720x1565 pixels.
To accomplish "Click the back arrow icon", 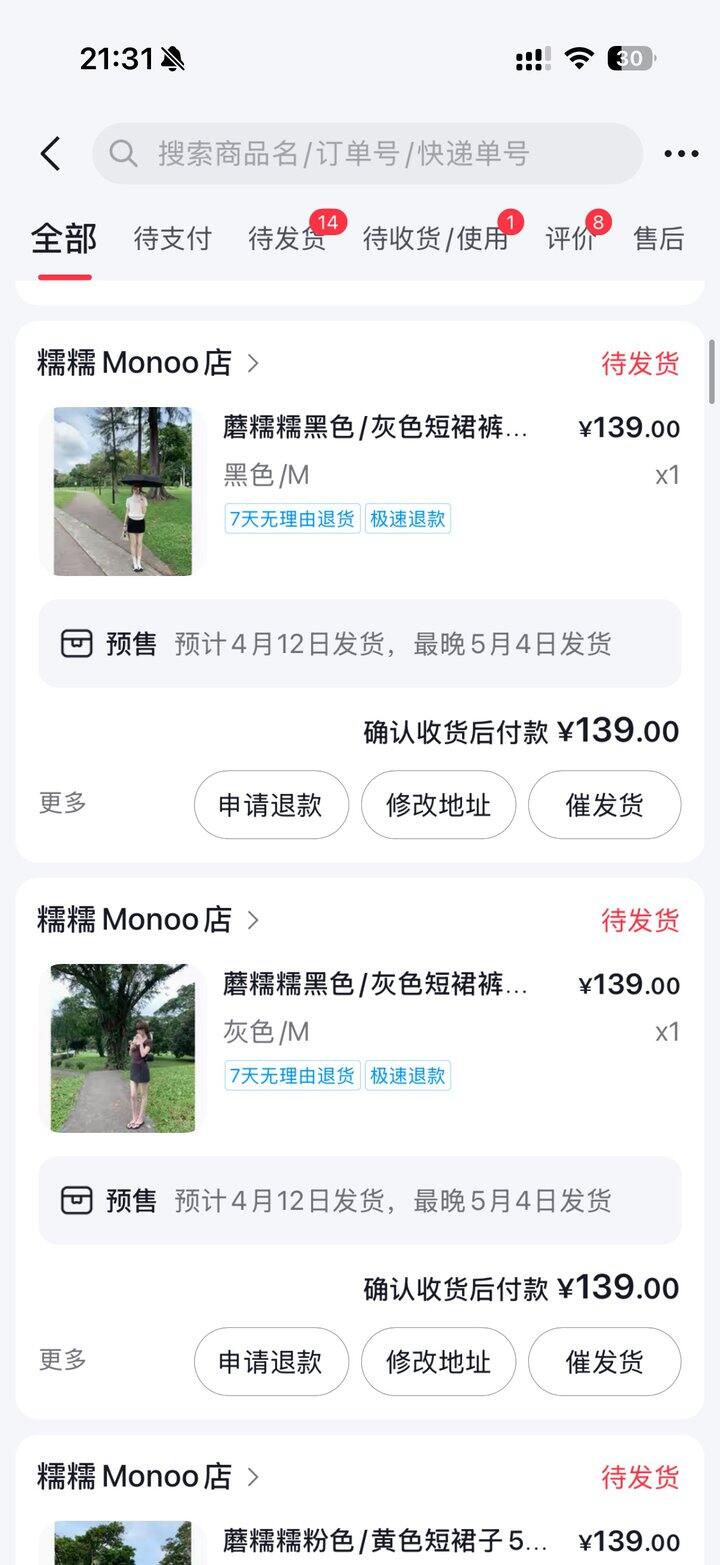I will click(50, 152).
